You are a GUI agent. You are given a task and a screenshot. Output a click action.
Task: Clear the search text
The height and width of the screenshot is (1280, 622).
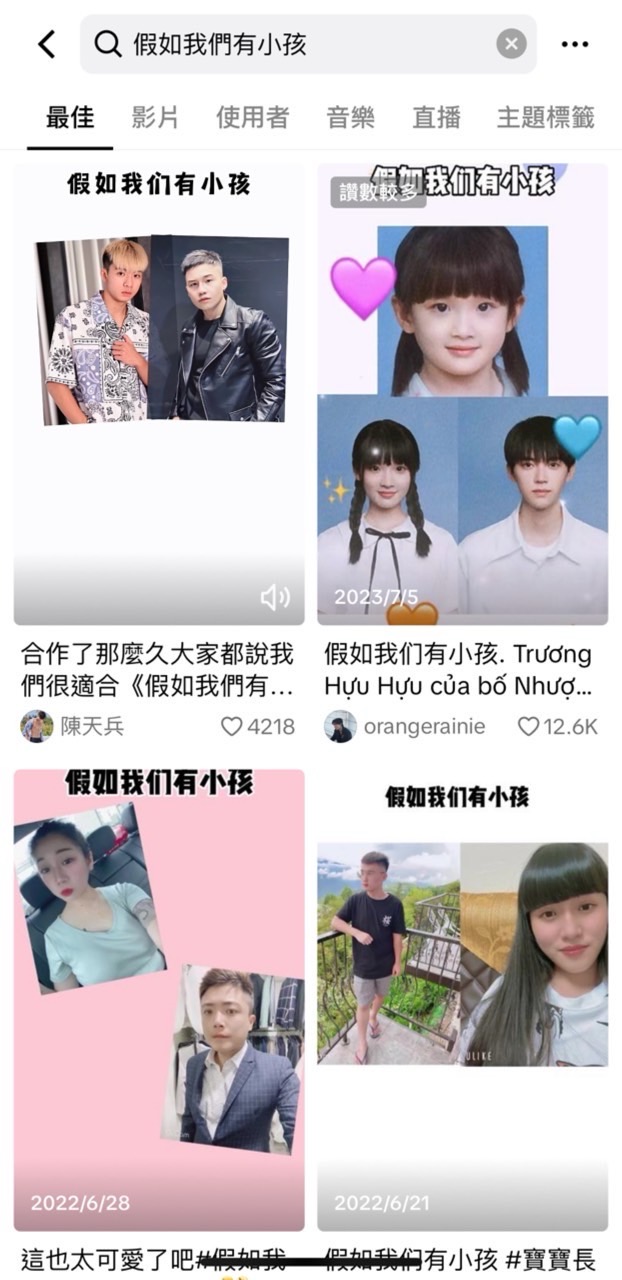[511, 44]
